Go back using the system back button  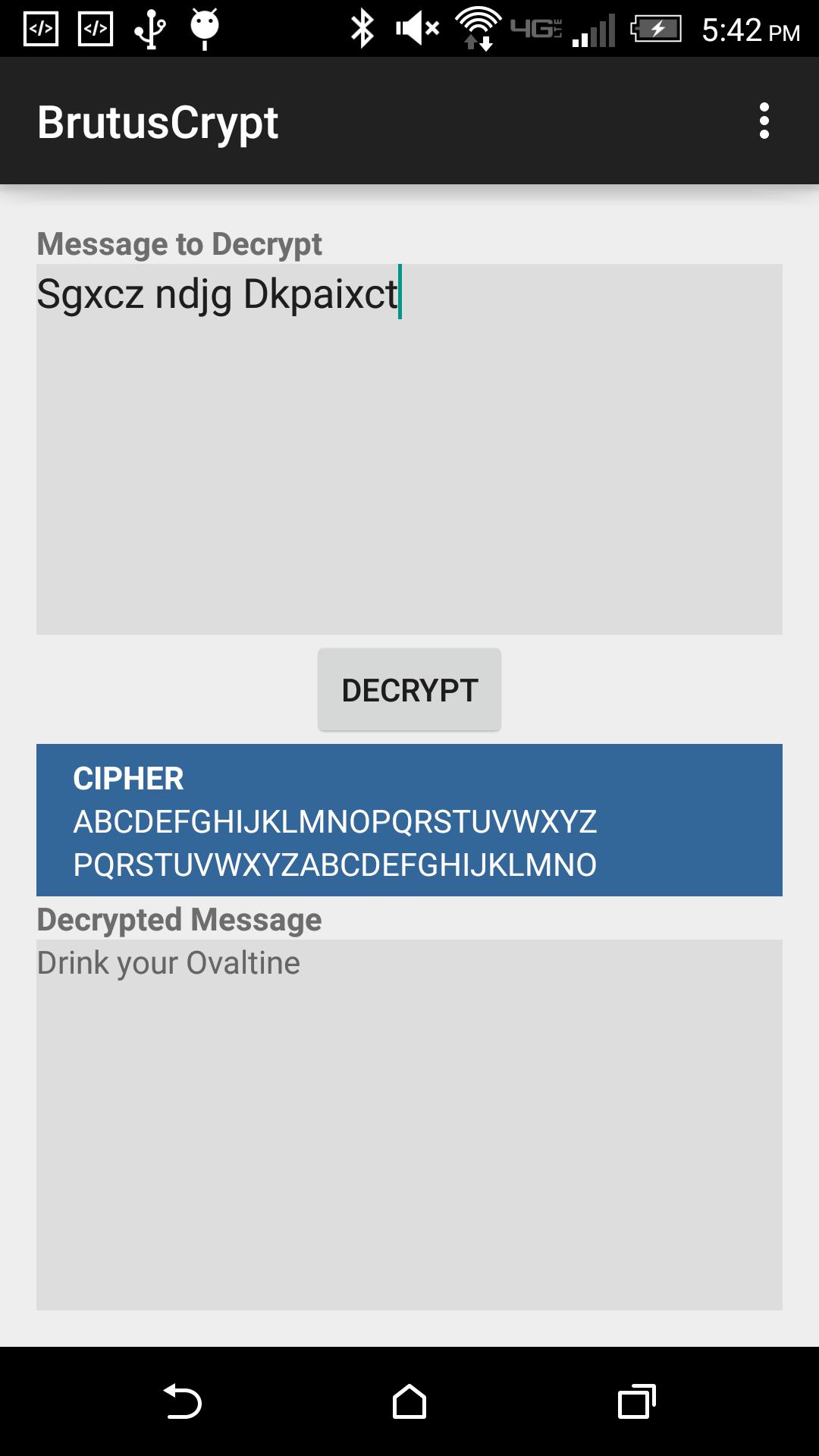coord(183,1401)
